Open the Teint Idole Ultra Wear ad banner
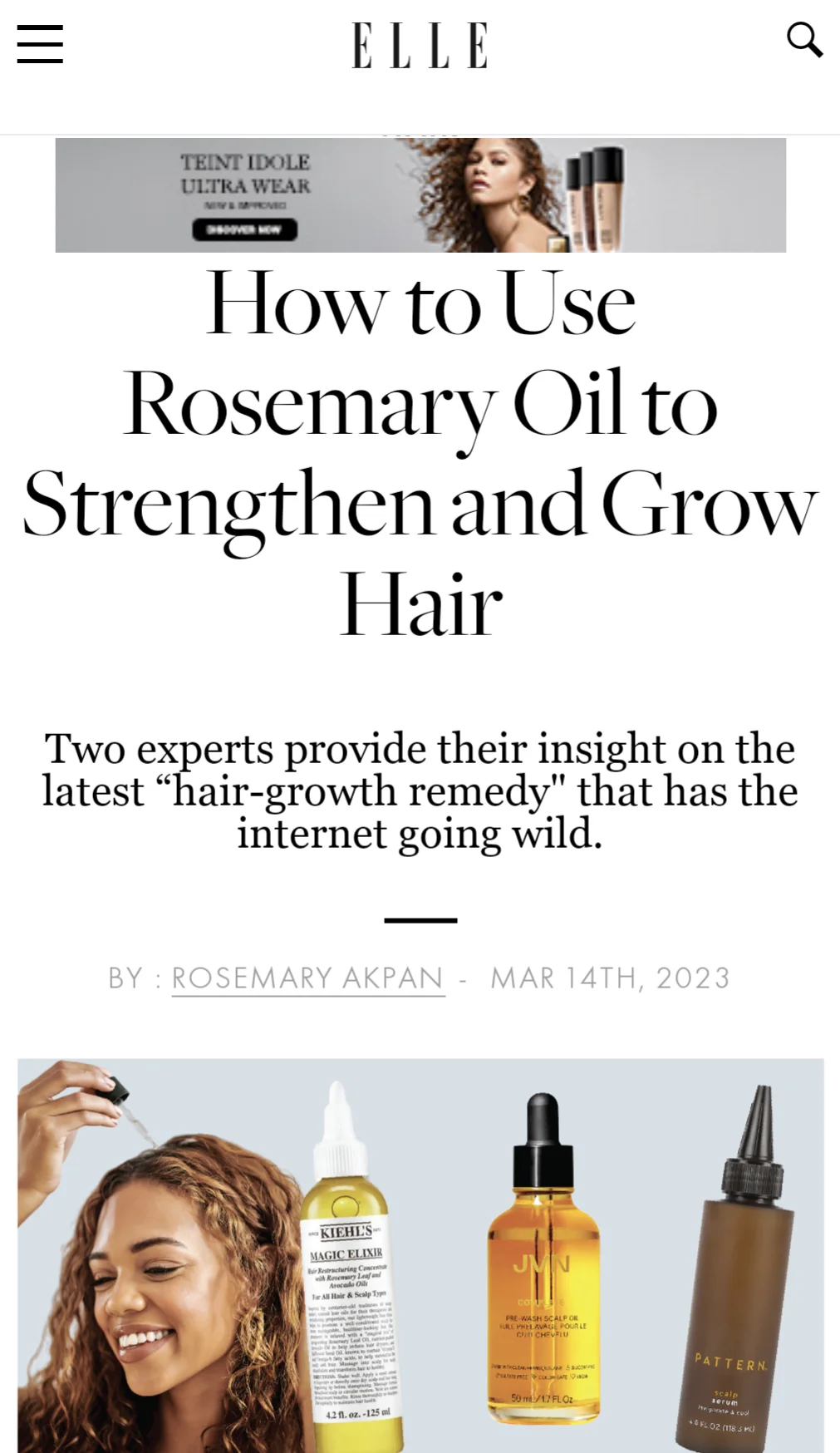 coord(420,195)
